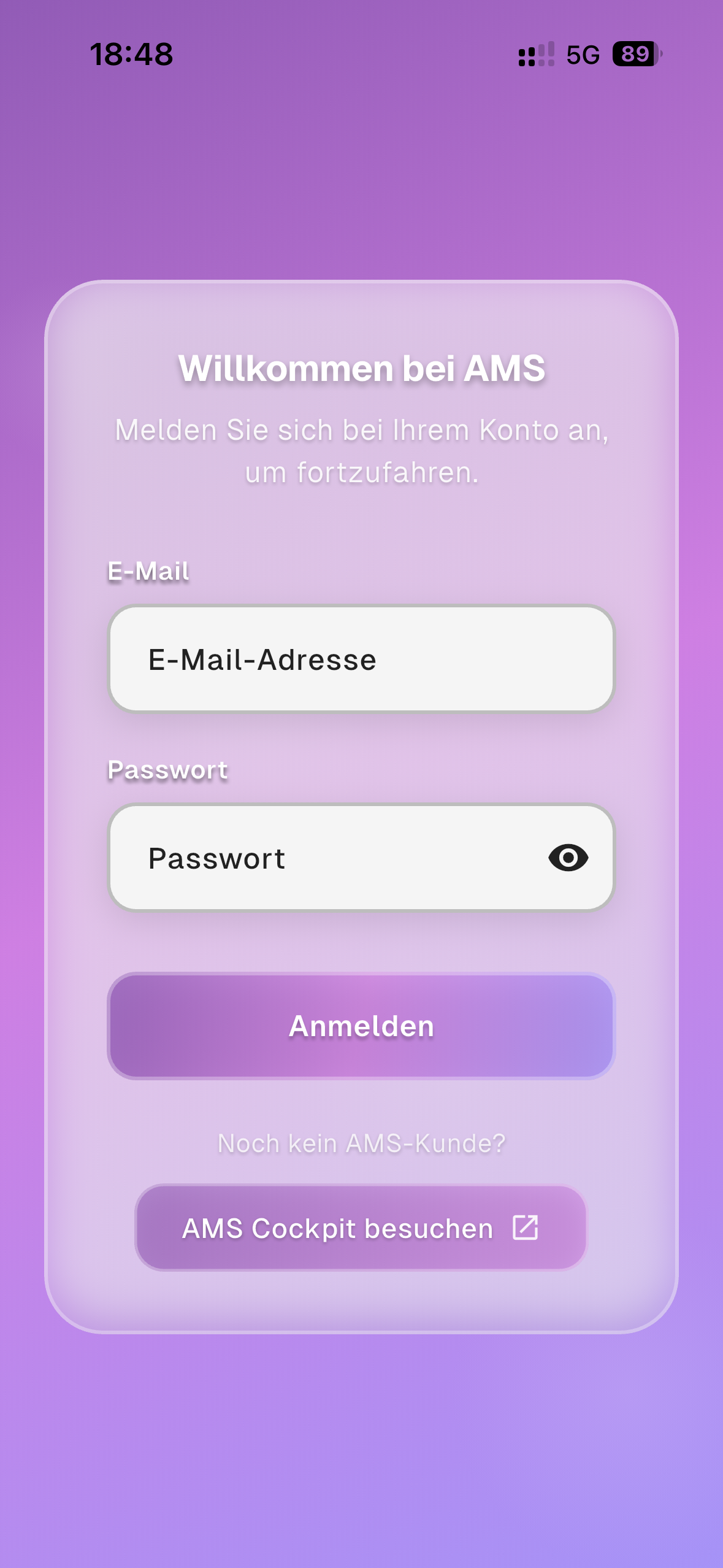This screenshot has height=1568, width=723.
Task: Click the external link icon beside AMS Cockpit besuchen
Action: tap(526, 1229)
